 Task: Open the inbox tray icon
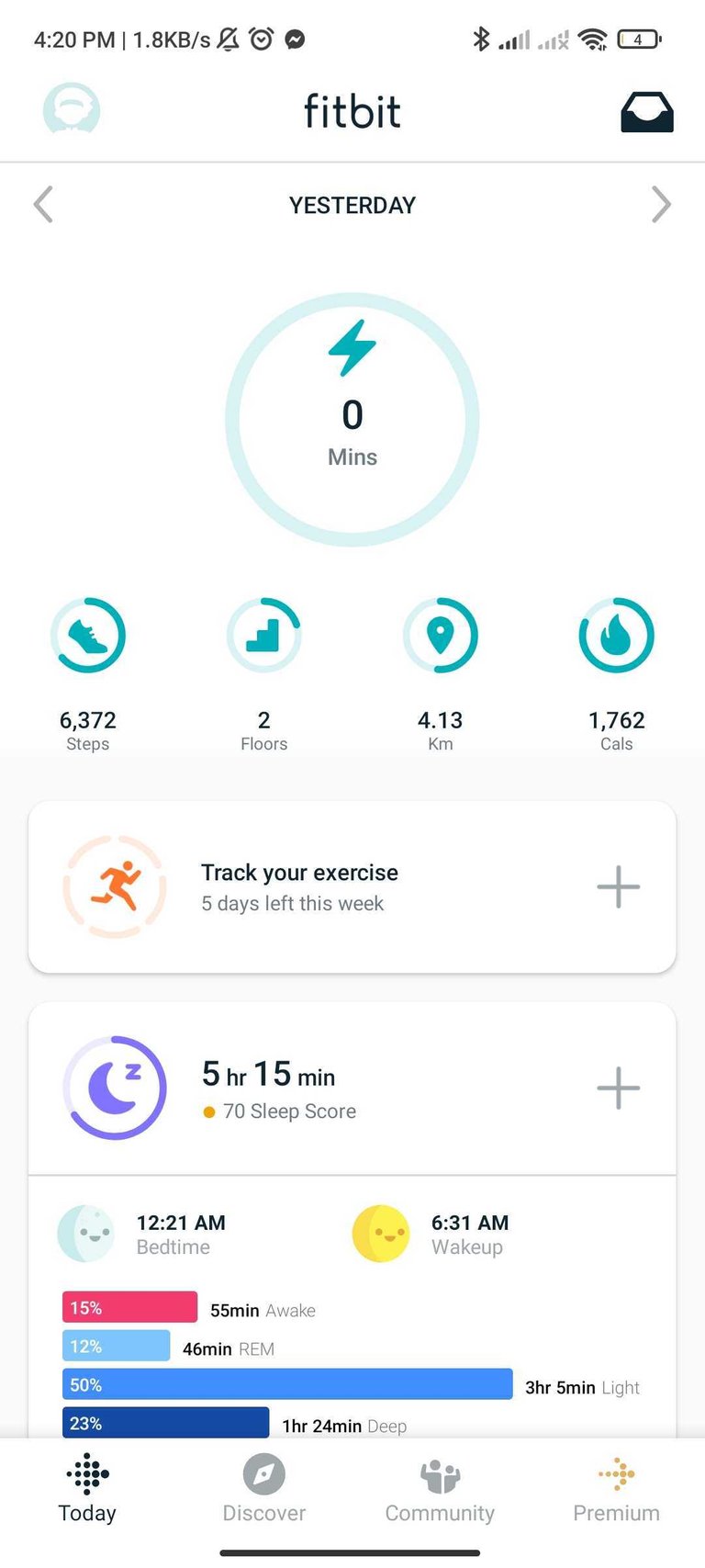[x=646, y=112]
